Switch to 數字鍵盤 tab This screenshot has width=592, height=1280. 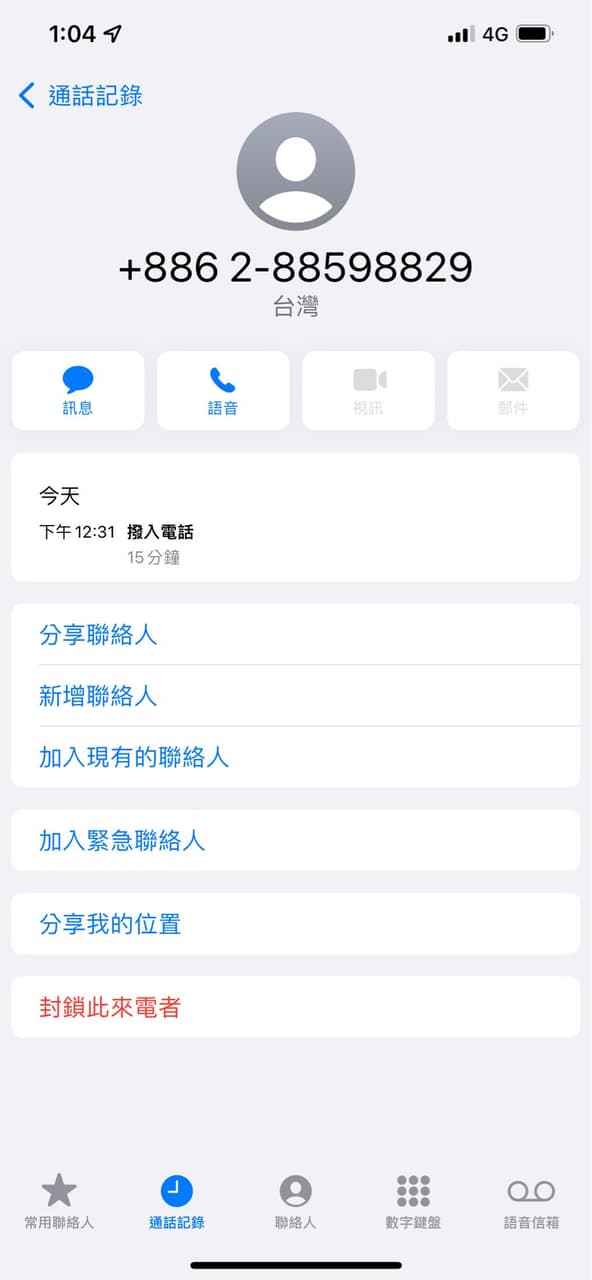[413, 1201]
